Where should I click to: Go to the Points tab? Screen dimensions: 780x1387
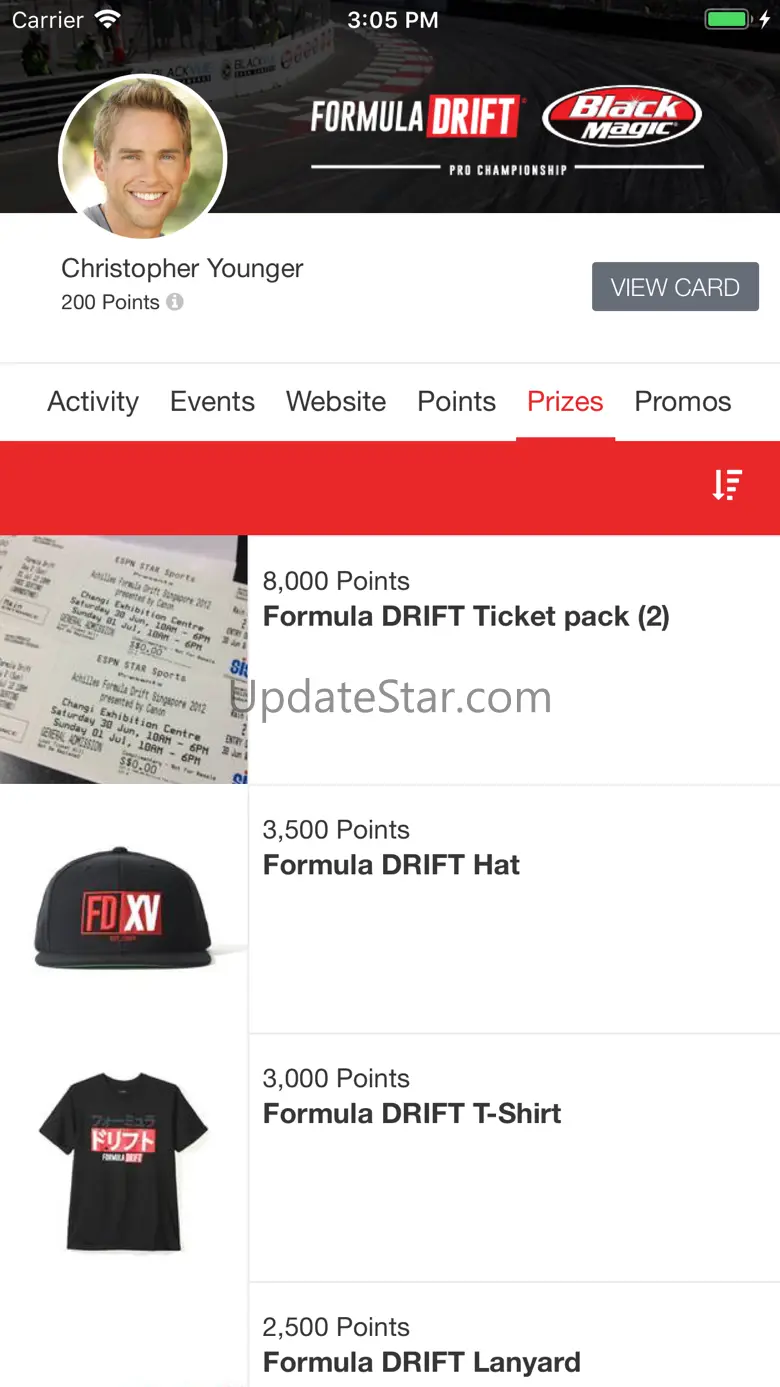pyautogui.click(x=456, y=401)
